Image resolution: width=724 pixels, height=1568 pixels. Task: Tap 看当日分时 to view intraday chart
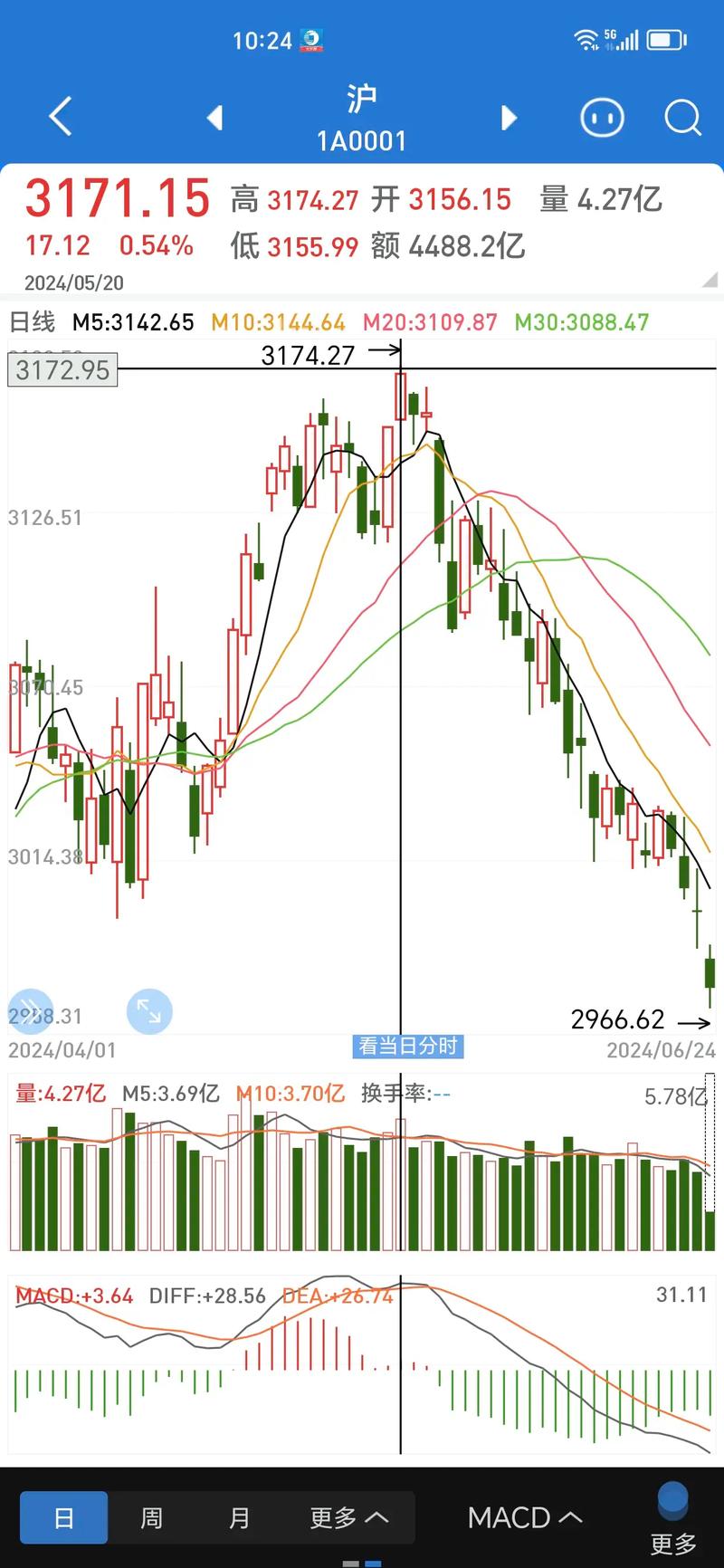point(407,1047)
